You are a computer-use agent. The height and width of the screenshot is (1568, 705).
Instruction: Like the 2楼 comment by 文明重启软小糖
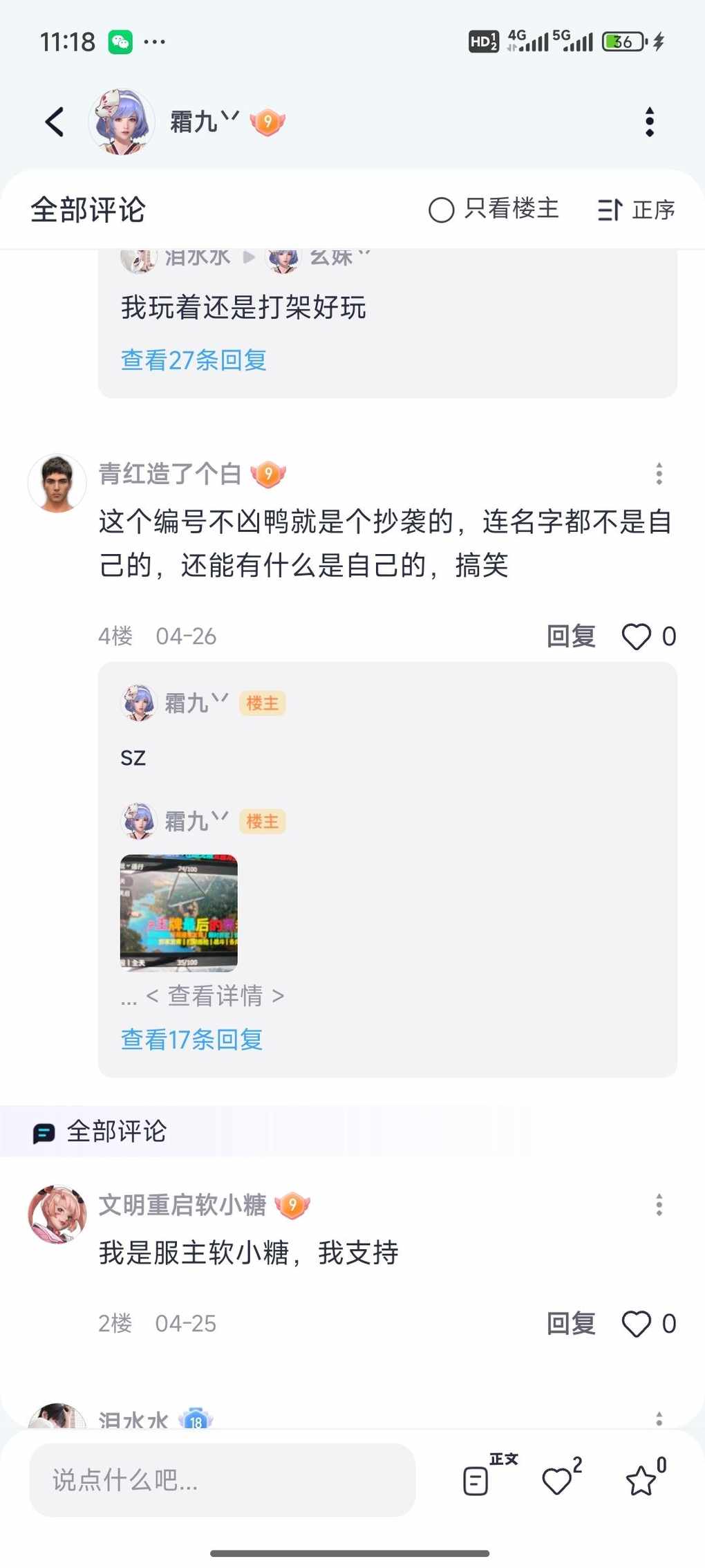tap(648, 1324)
